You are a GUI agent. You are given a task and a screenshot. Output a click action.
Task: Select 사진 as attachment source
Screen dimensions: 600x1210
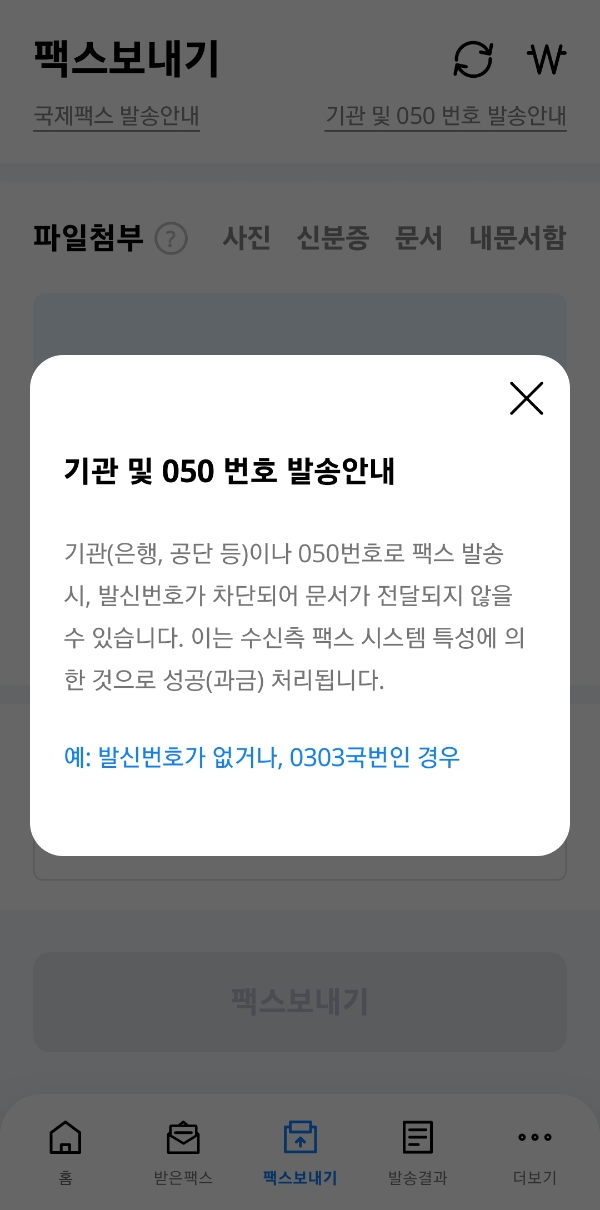pos(246,238)
